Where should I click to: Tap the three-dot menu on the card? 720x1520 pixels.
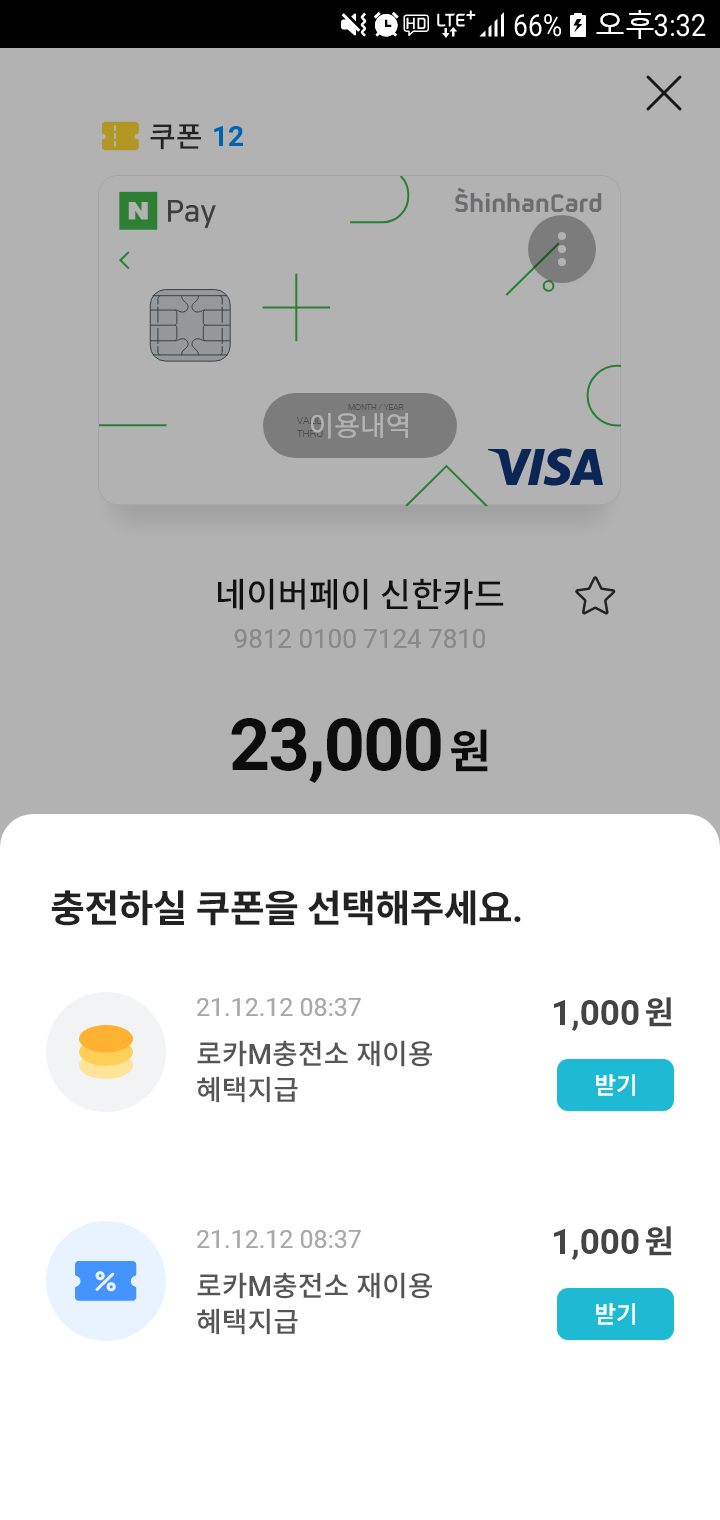(x=561, y=248)
